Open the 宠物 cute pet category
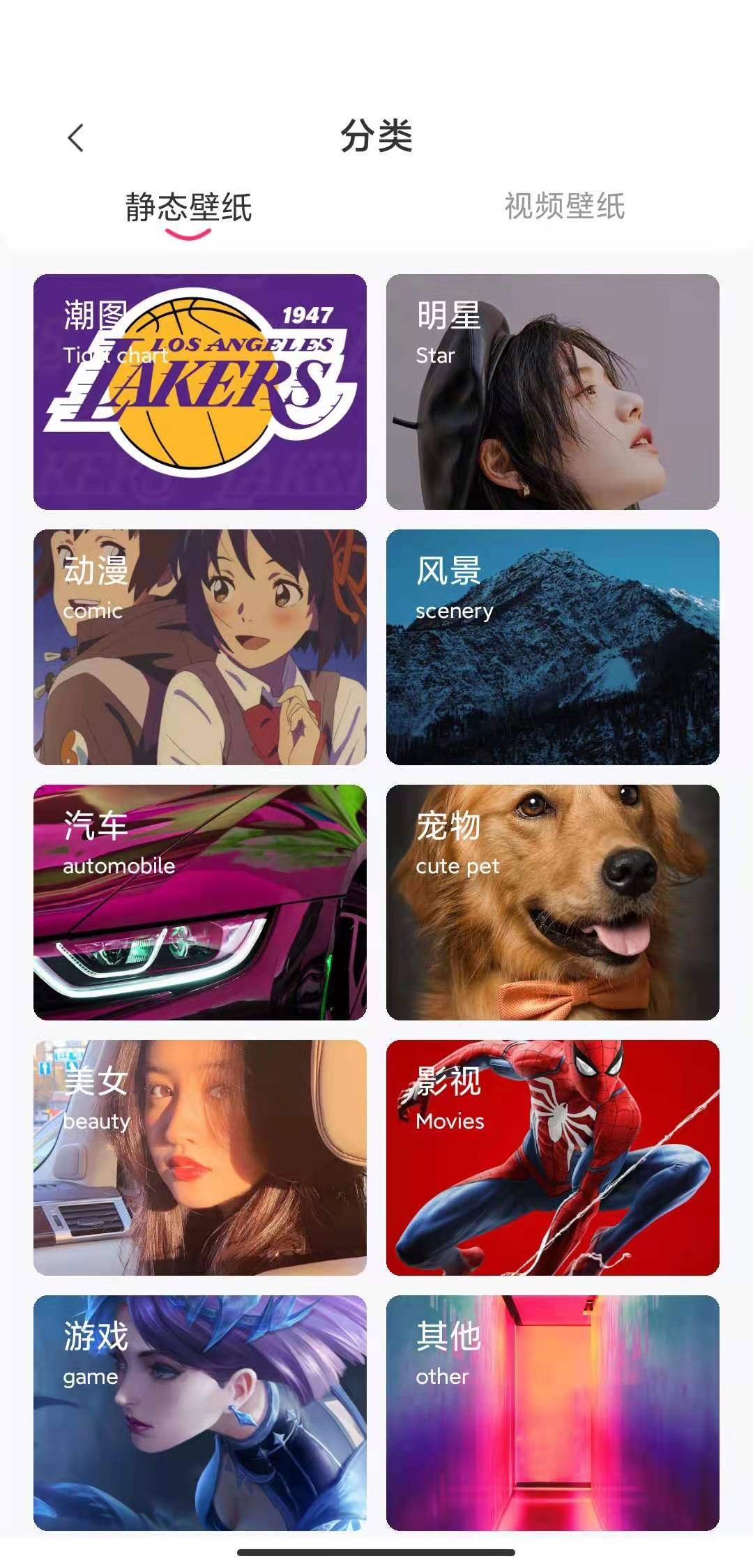Viewport: 753px width, 1568px height. click(551, 900)
